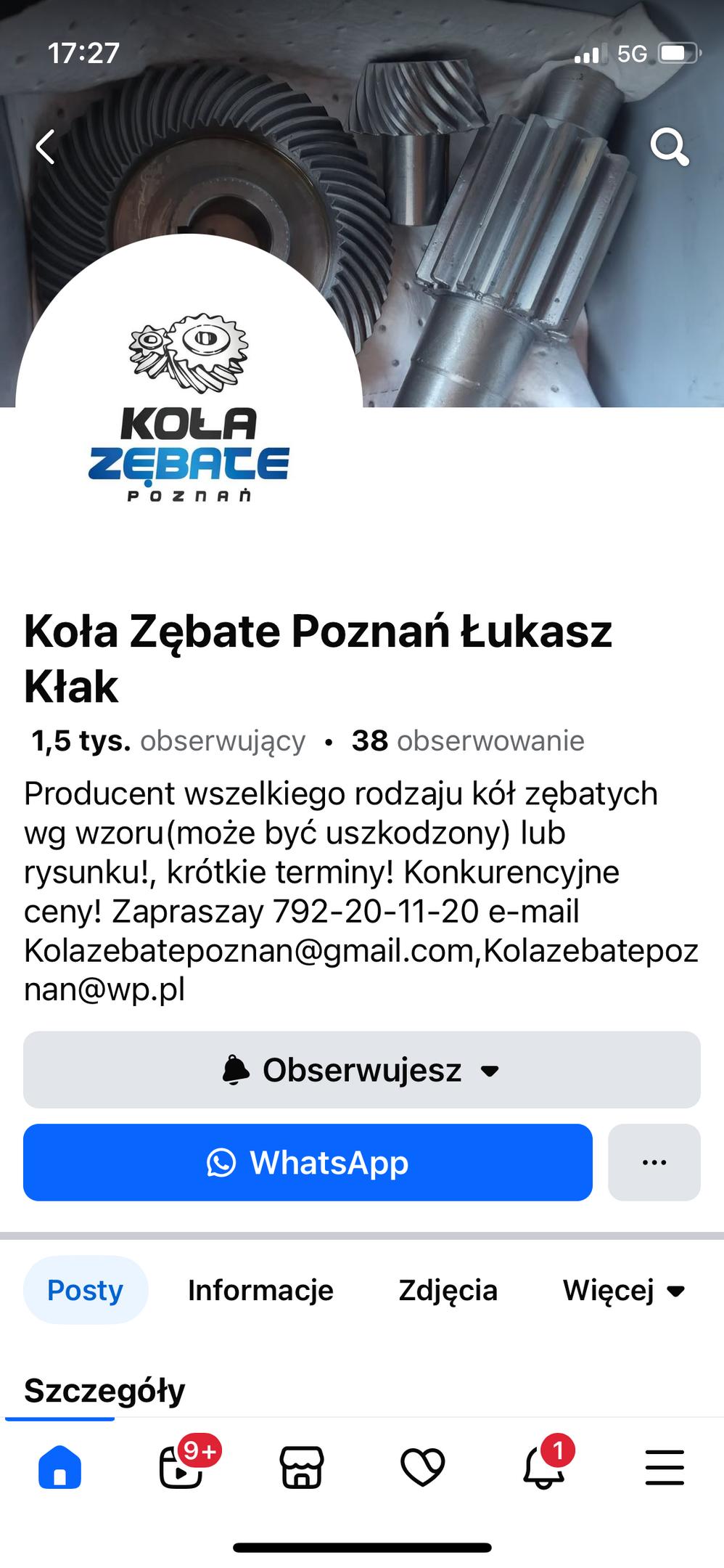Open the search magnifier icon
The width and height of the screenshot is (724, 1568).
(x=669, y=147)
